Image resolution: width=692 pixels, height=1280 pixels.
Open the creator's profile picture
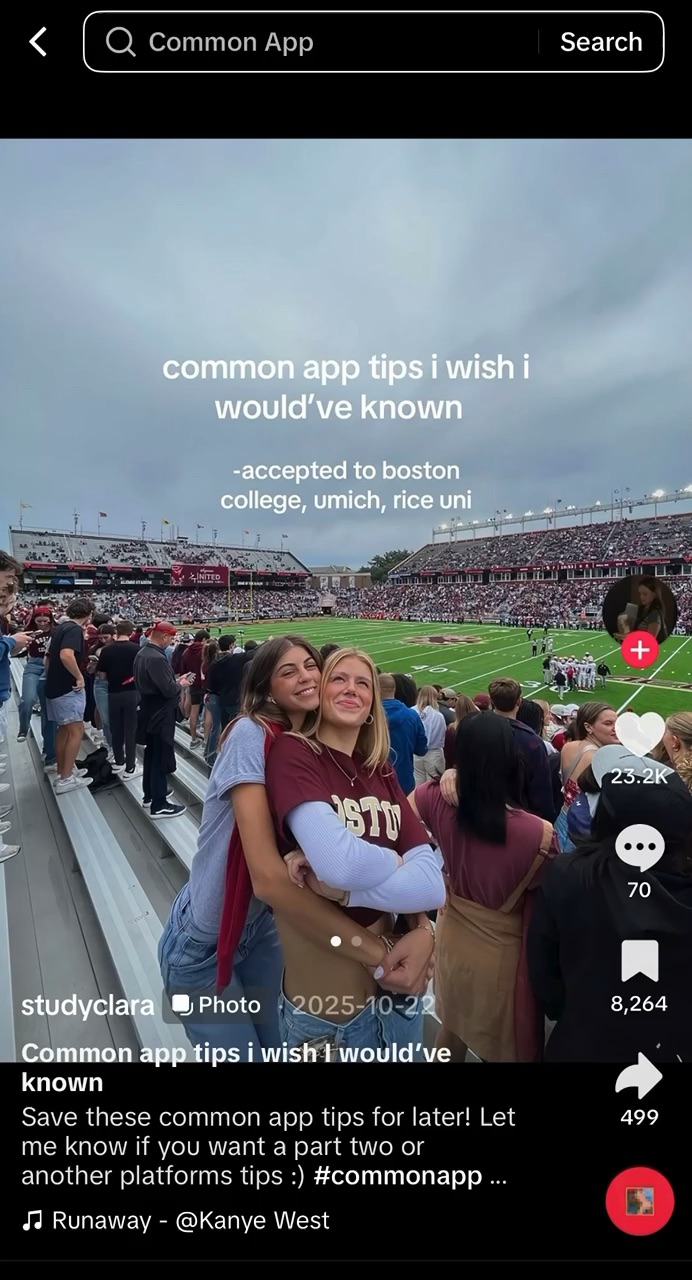[640, 609]
